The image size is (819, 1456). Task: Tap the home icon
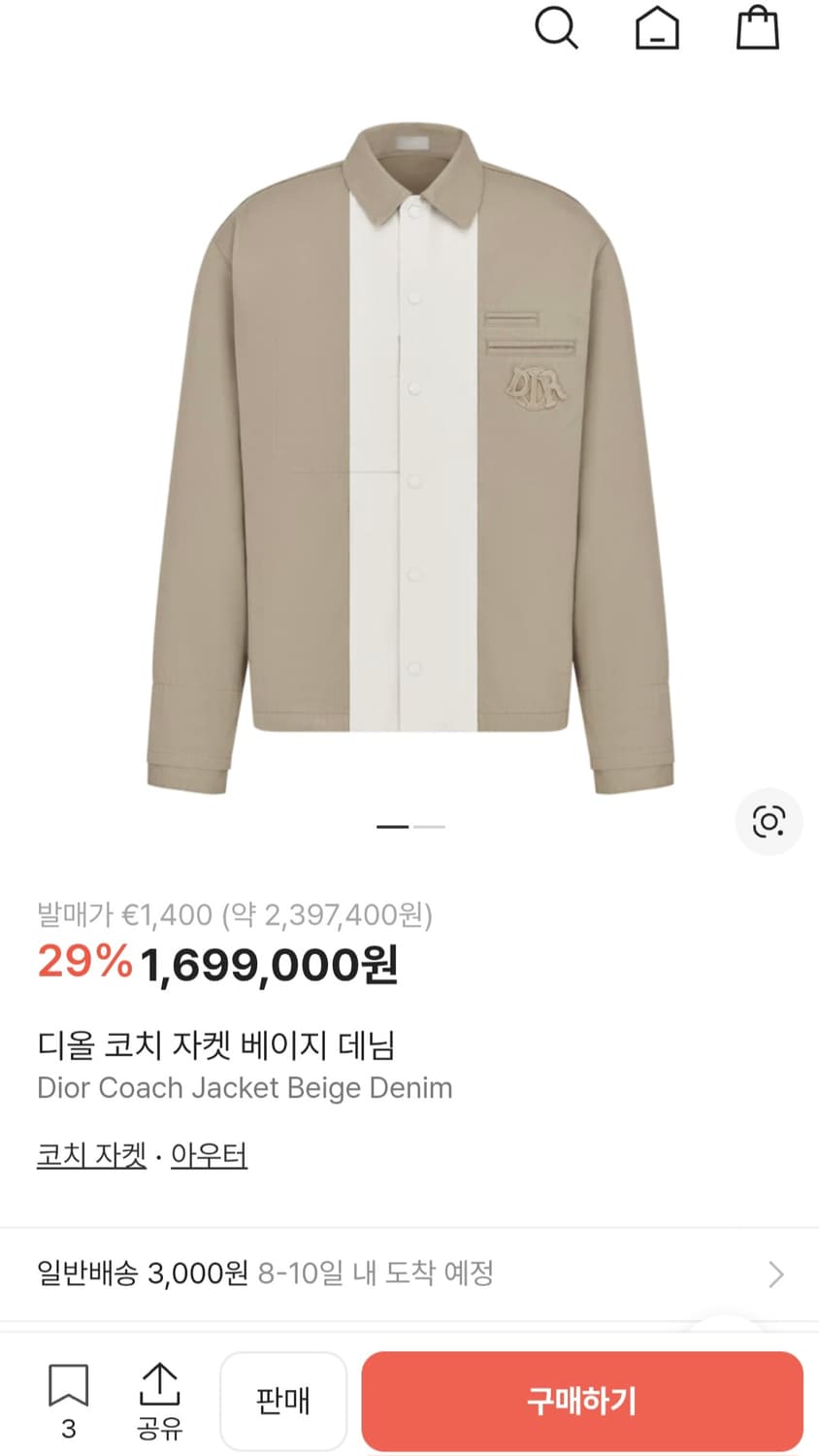(x=657, y=28)
